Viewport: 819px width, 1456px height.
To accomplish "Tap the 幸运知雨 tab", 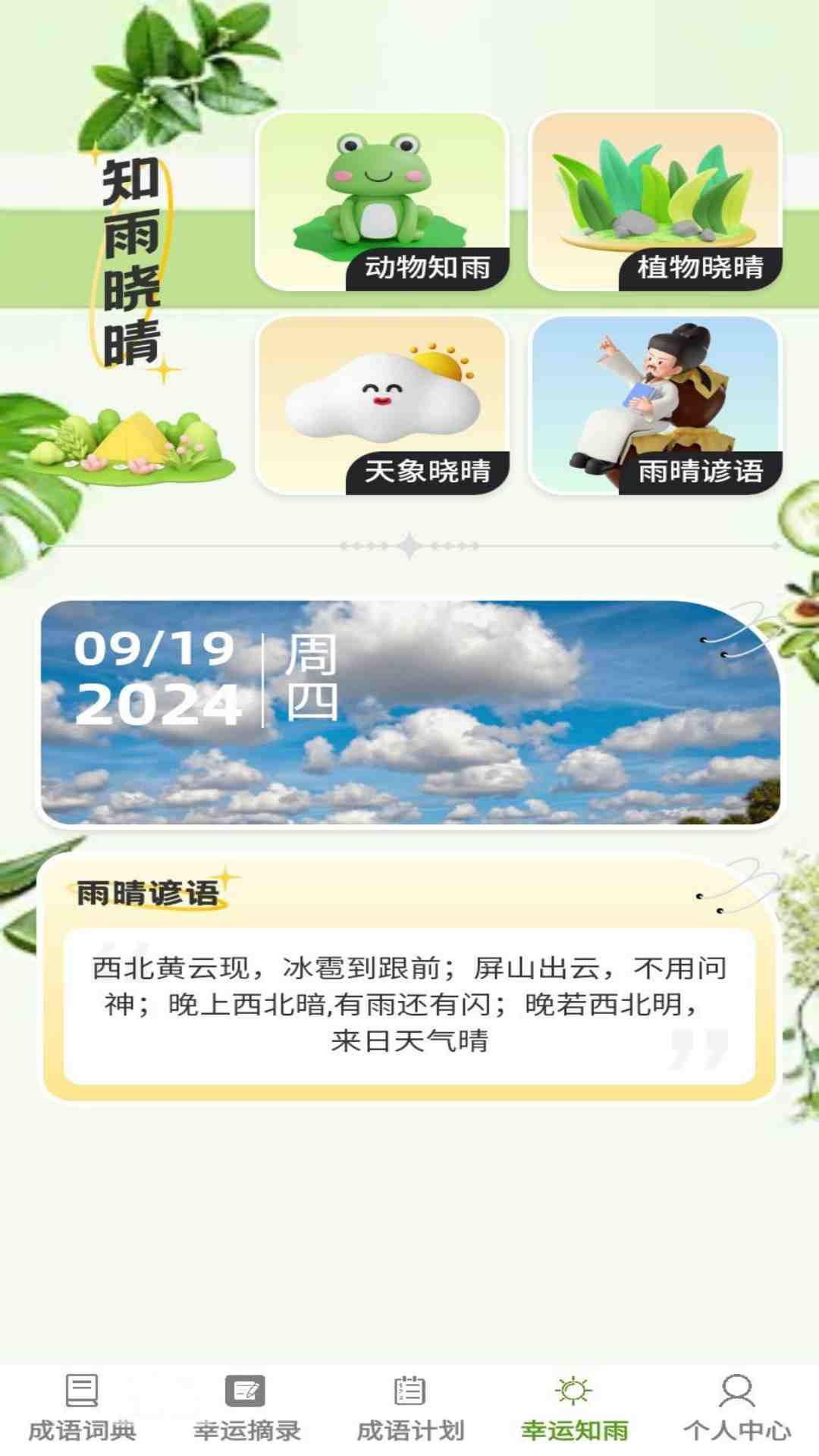I will tap(573, 1409).
